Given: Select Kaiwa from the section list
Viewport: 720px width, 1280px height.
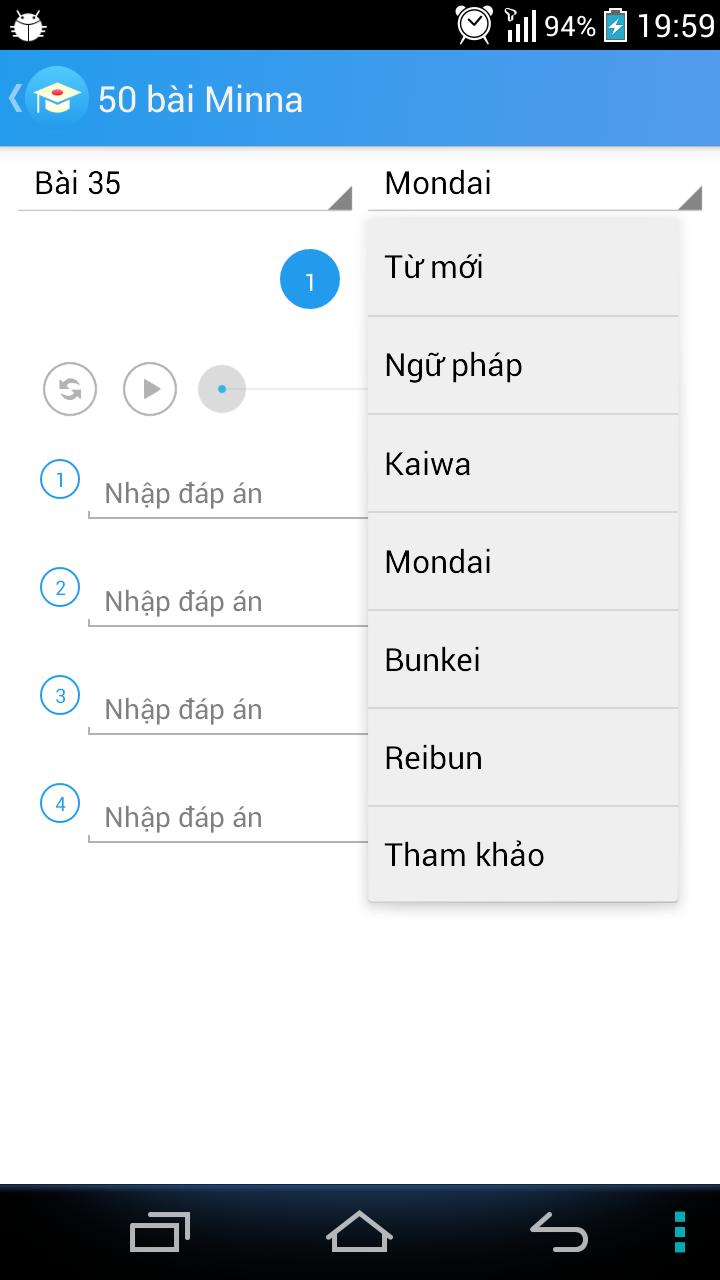Looking at the screenshot, I should click(x=522, y=462).
